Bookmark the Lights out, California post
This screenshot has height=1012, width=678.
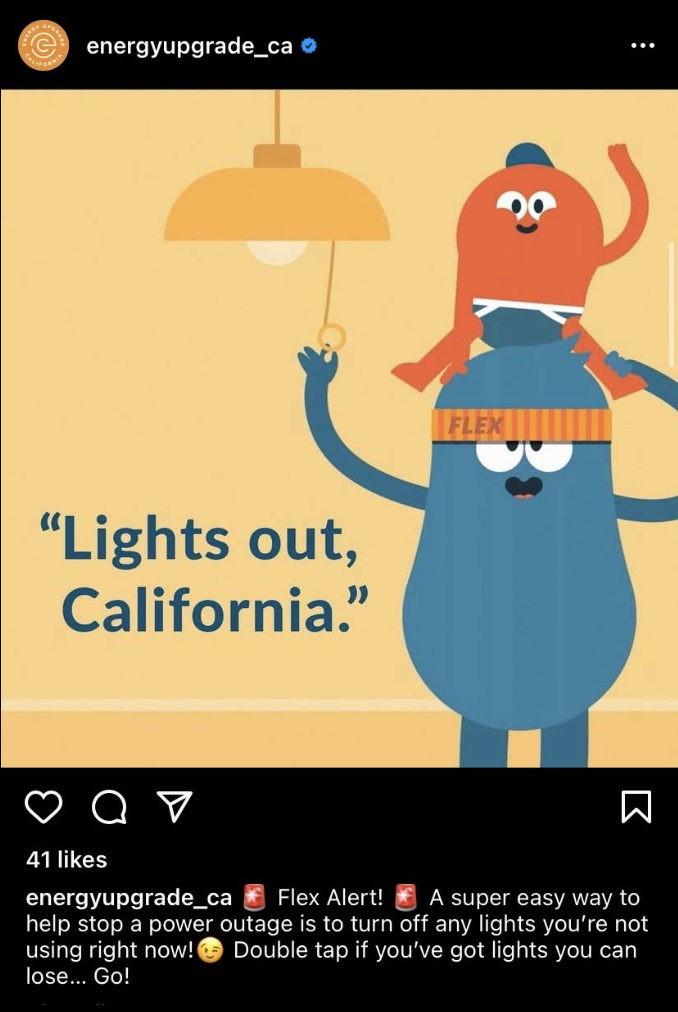coord(636,806)
